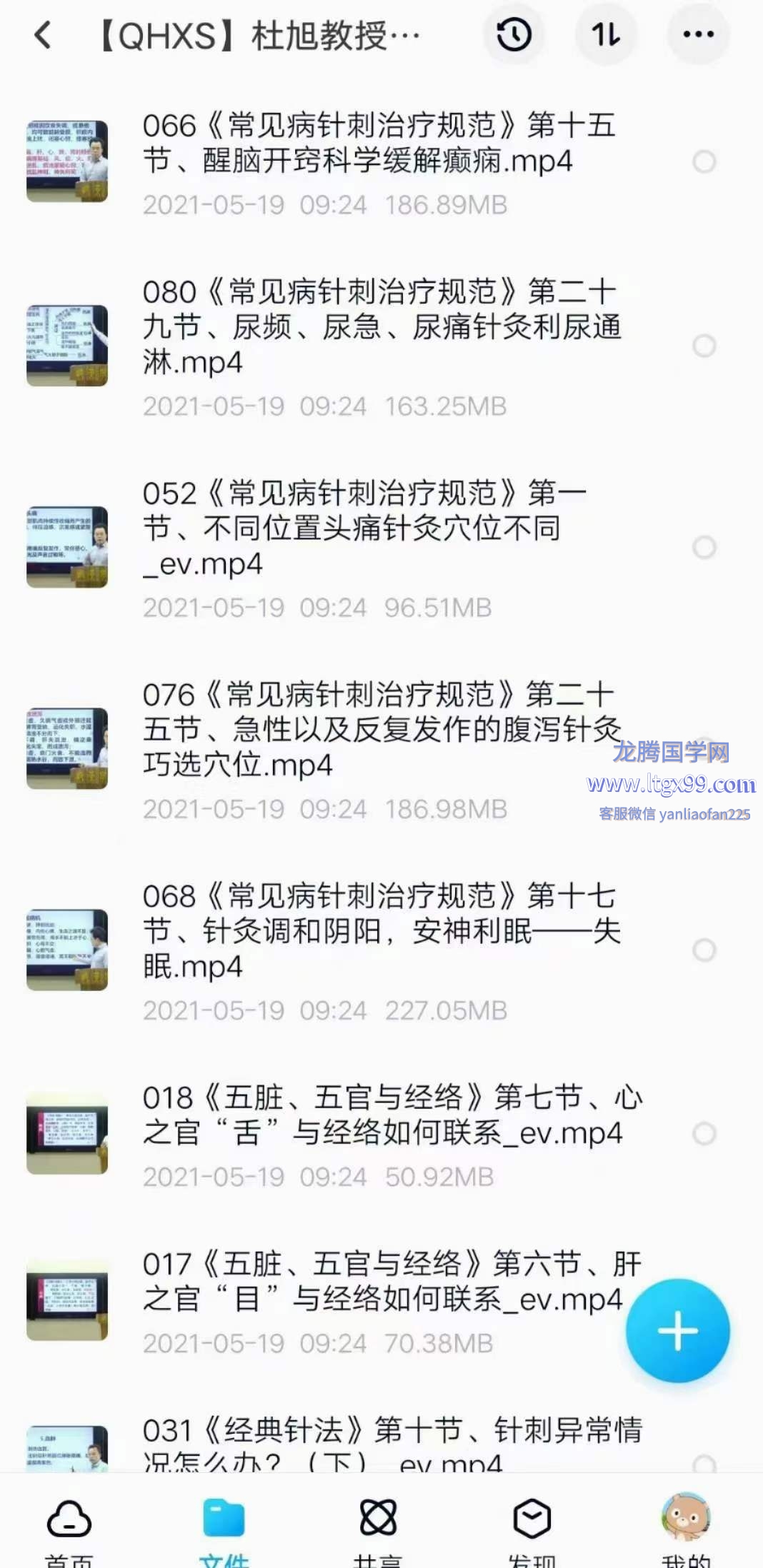Image resolution: width=763 pixels, height=1568 pixels.
Task: Select the checkbox for file 066
Action: pyautogui.click(x=704, y=162)
